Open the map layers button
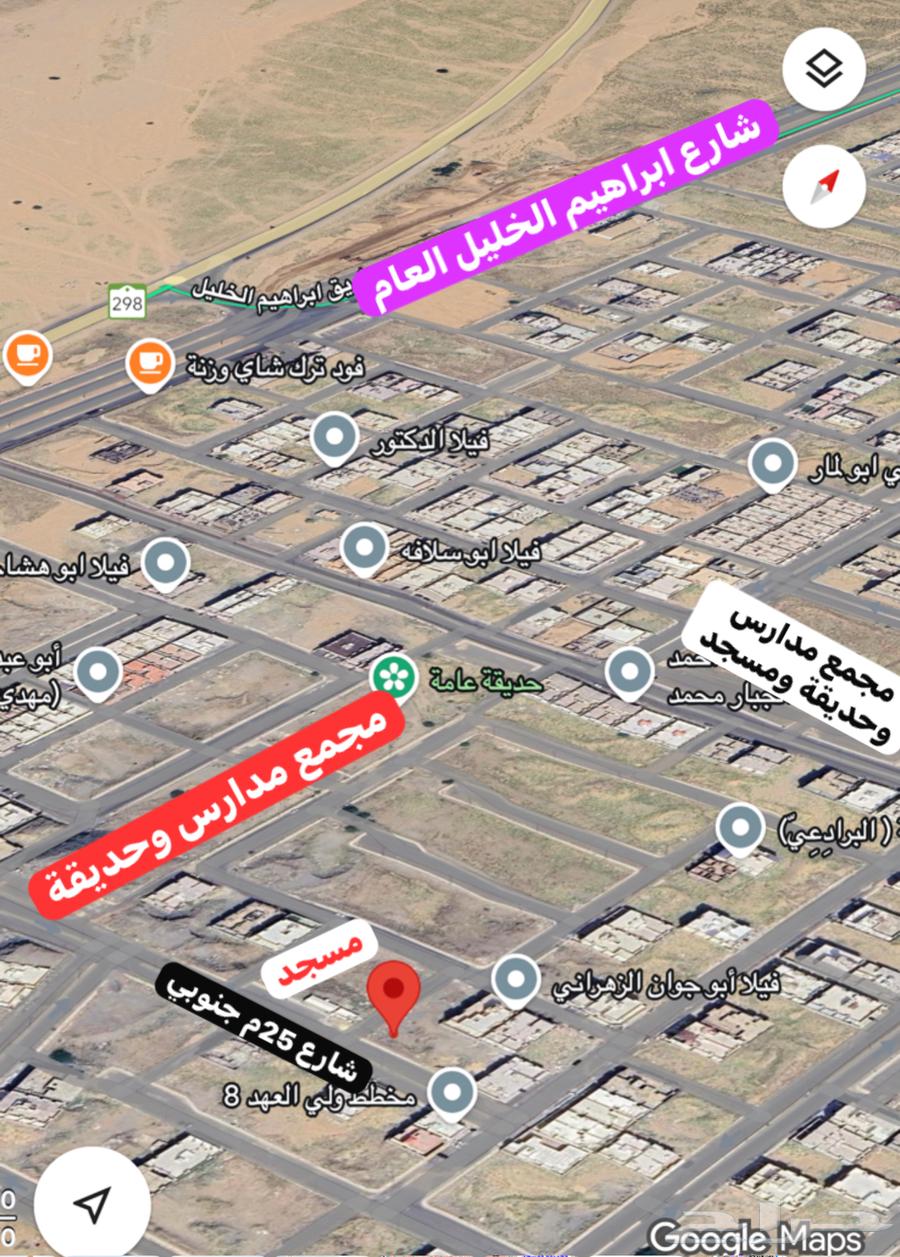The image size is (900, 1257). [x=824, y=69]
